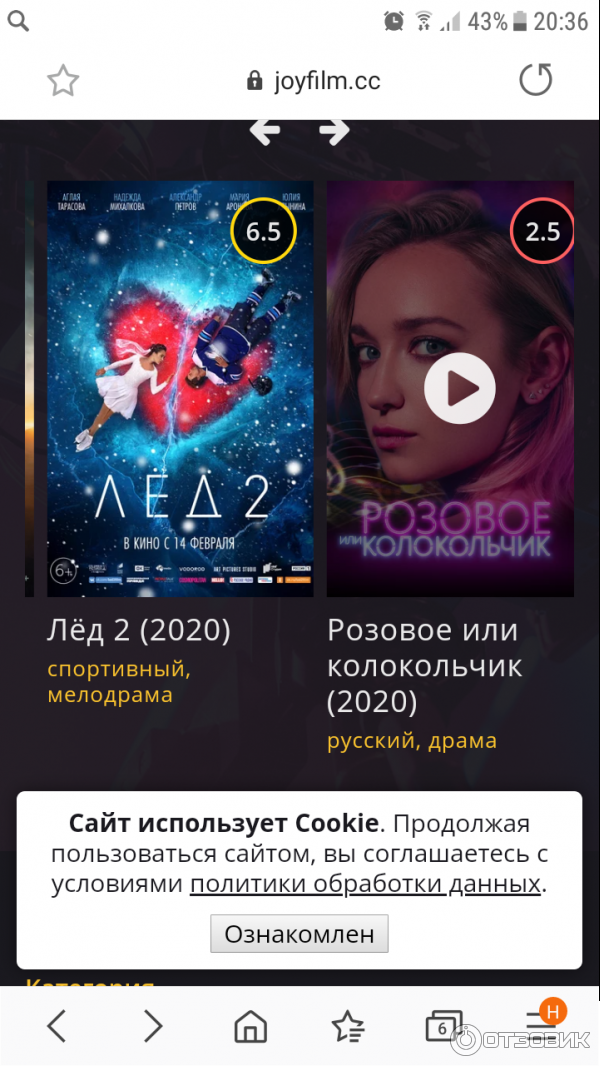Accept cookies with the Ознакомлен button
Image resolution: width=600 pixels, height=1066 pixels.
pyautogui.click(x=299, y=934)
